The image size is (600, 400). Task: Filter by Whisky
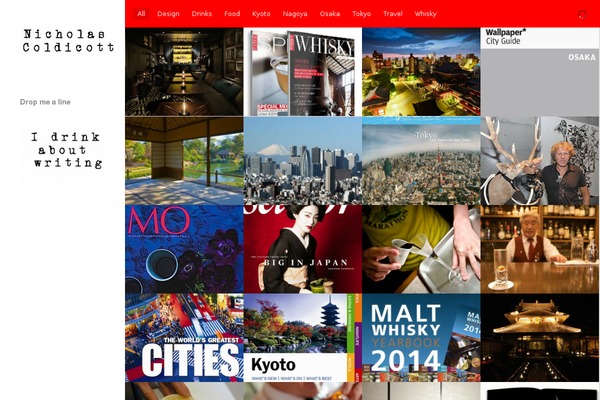(425, 14)
